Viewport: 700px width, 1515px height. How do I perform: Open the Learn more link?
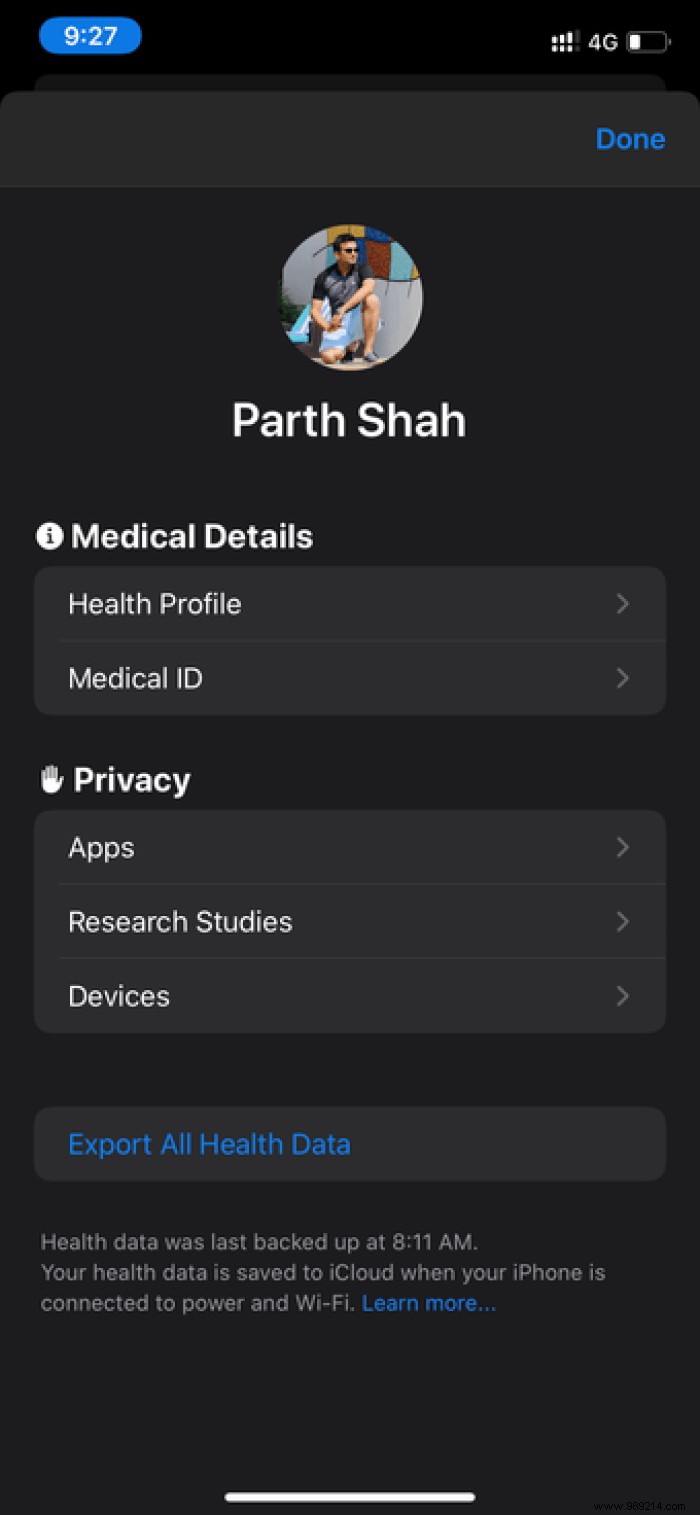428,1303
